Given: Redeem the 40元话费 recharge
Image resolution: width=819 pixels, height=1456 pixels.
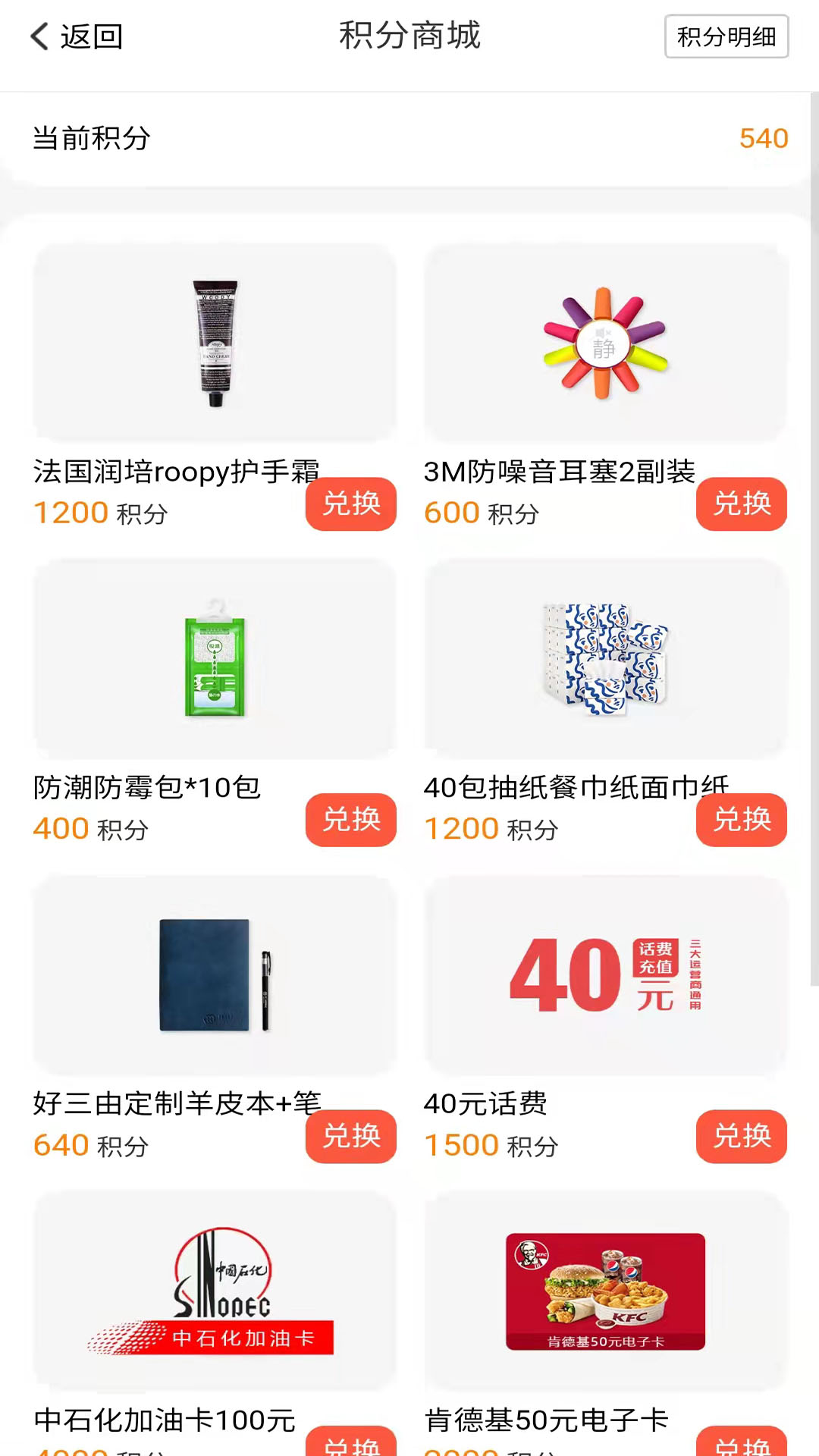Looking at the screenshot, I should coord(741,1136).
